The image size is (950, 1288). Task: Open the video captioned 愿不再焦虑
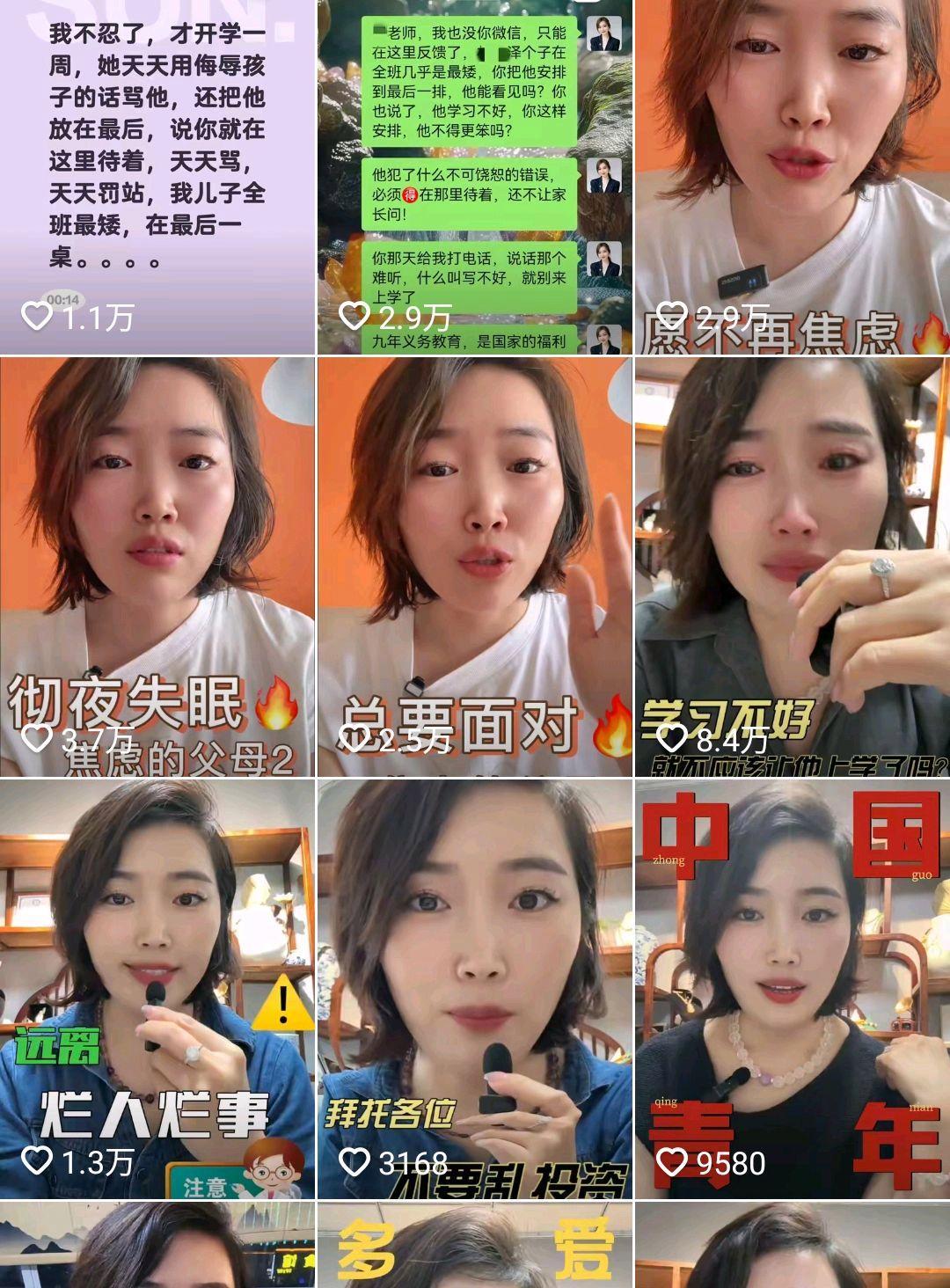coord(792,176)
